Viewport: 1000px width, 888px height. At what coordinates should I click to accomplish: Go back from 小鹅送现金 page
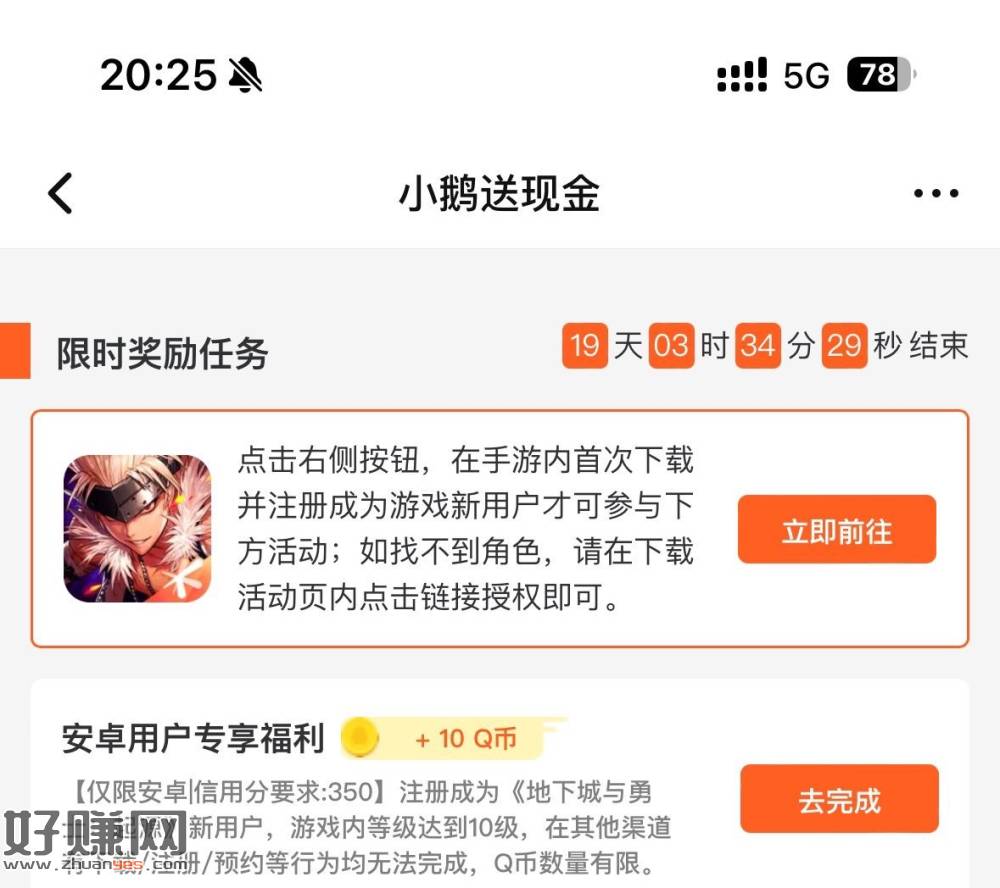[x=61, y=193]
